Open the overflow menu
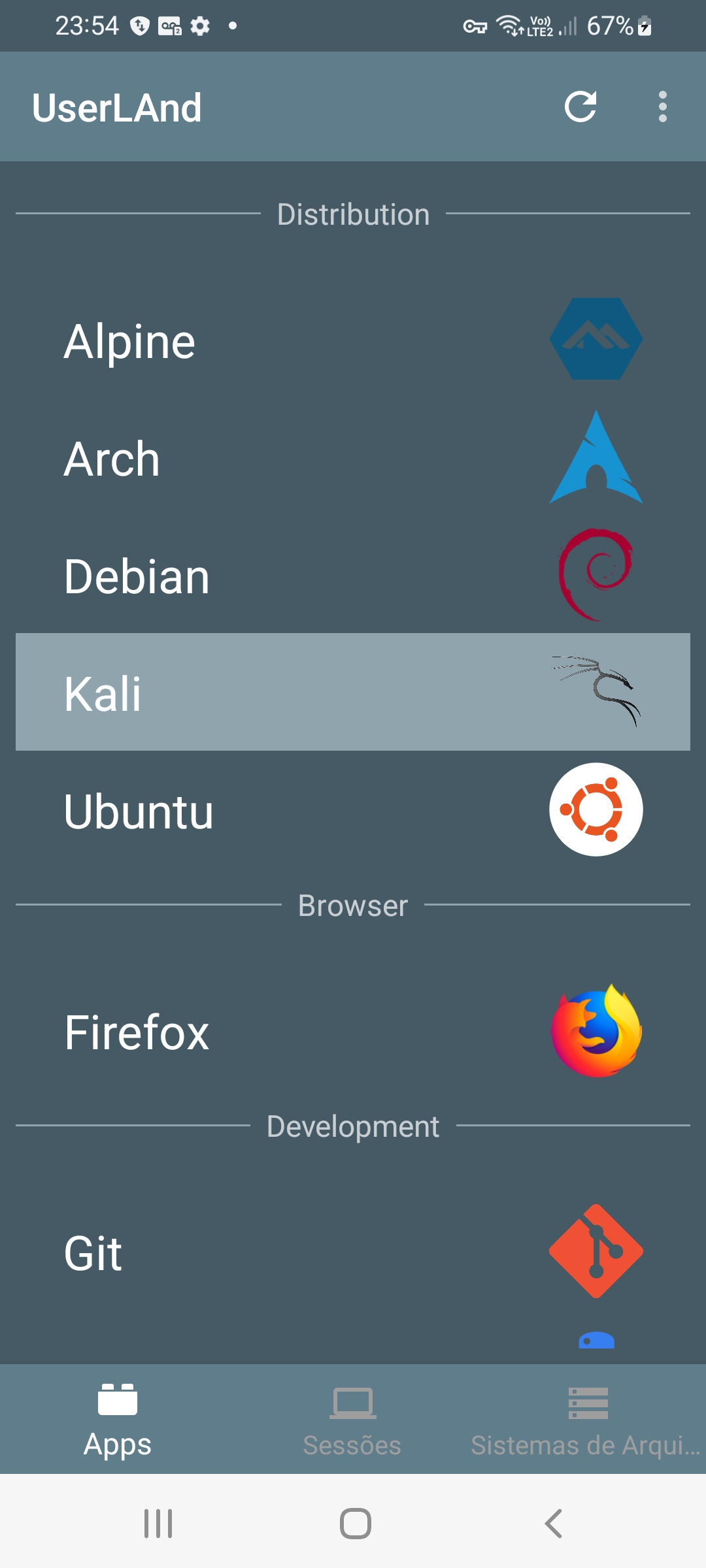The width and height of the screenshot is (706, 1568). click(x=662, y=106)
